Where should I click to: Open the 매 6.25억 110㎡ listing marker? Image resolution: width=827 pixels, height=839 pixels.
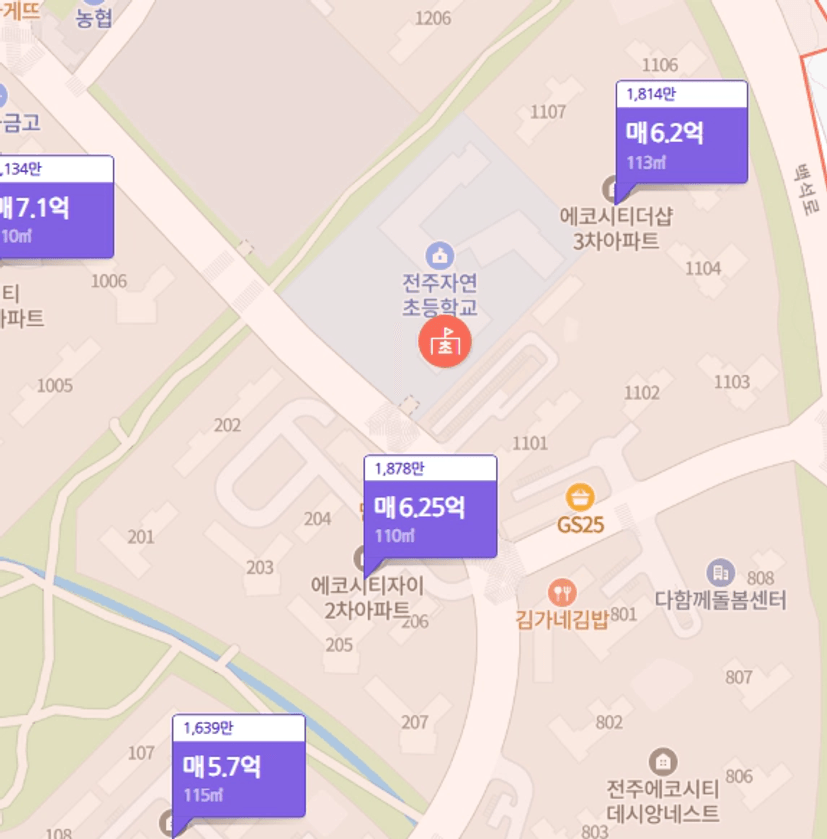[x=430, y=517]
